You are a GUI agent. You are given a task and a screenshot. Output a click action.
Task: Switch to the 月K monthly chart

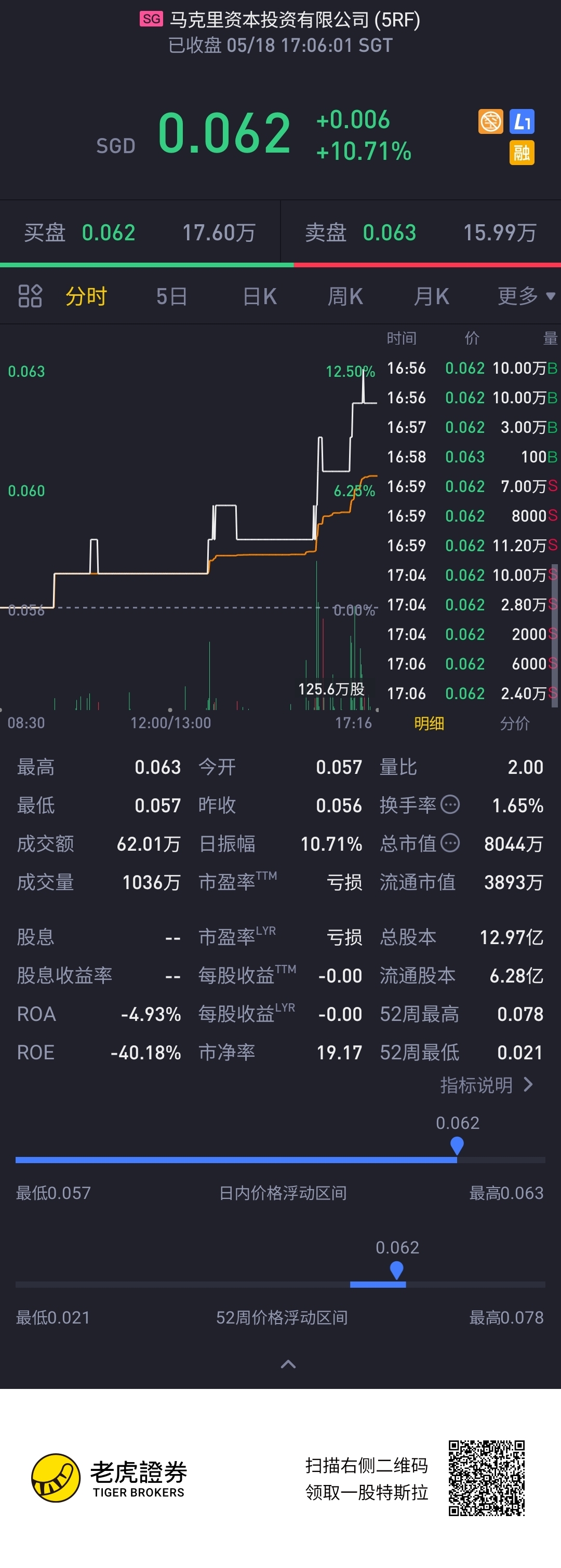431,296
